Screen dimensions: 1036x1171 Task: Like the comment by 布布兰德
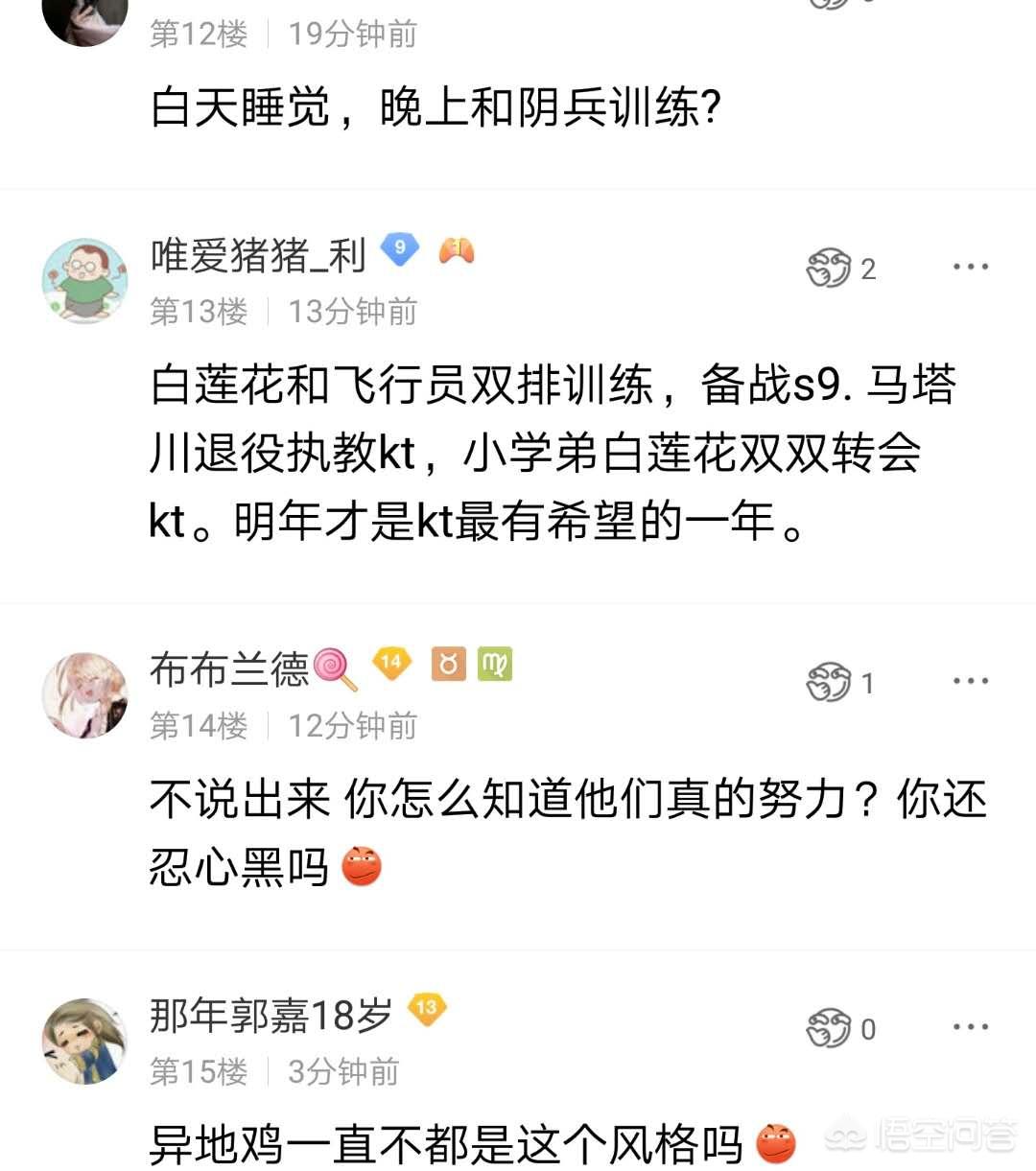coord(829,683)
